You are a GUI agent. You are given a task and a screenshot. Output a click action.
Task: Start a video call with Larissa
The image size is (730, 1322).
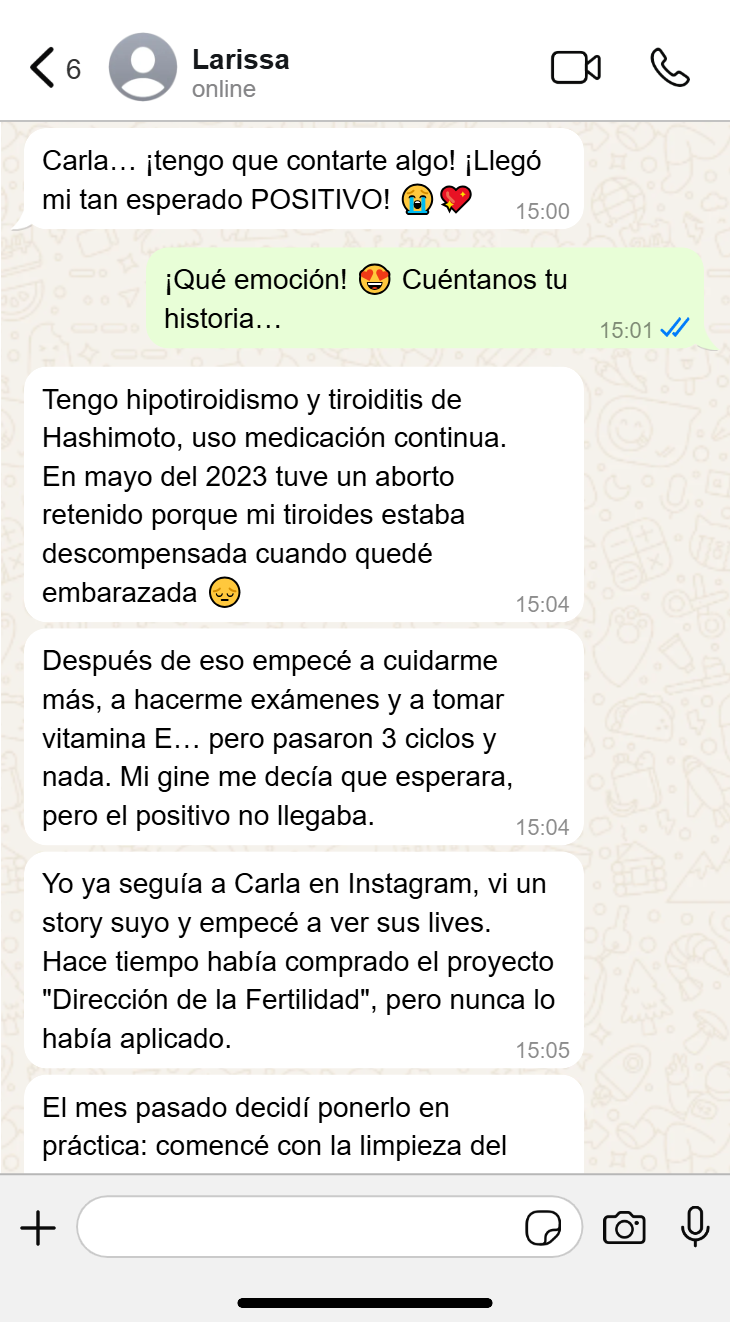pyautogui.click(x=576, y=68)
